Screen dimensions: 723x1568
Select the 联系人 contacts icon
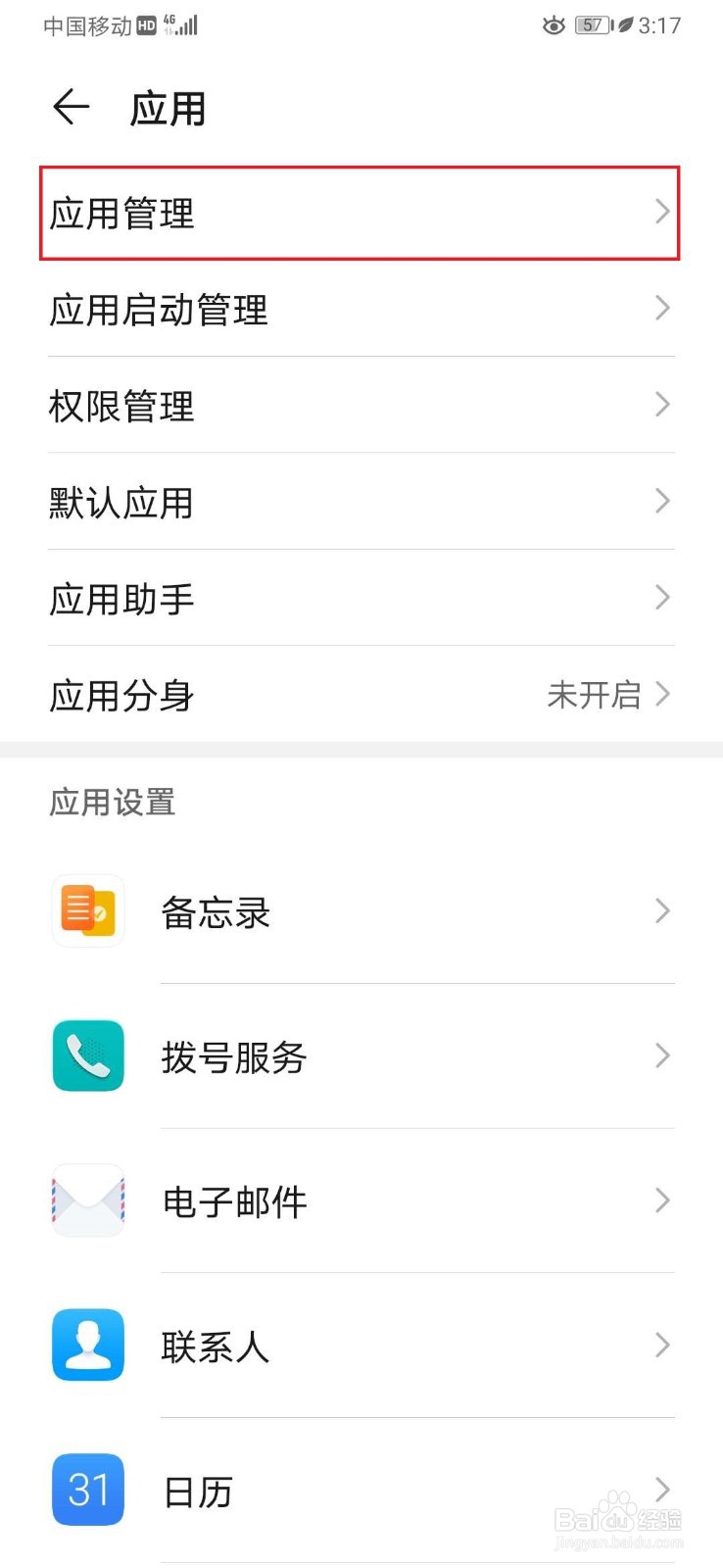[87, 1346]
